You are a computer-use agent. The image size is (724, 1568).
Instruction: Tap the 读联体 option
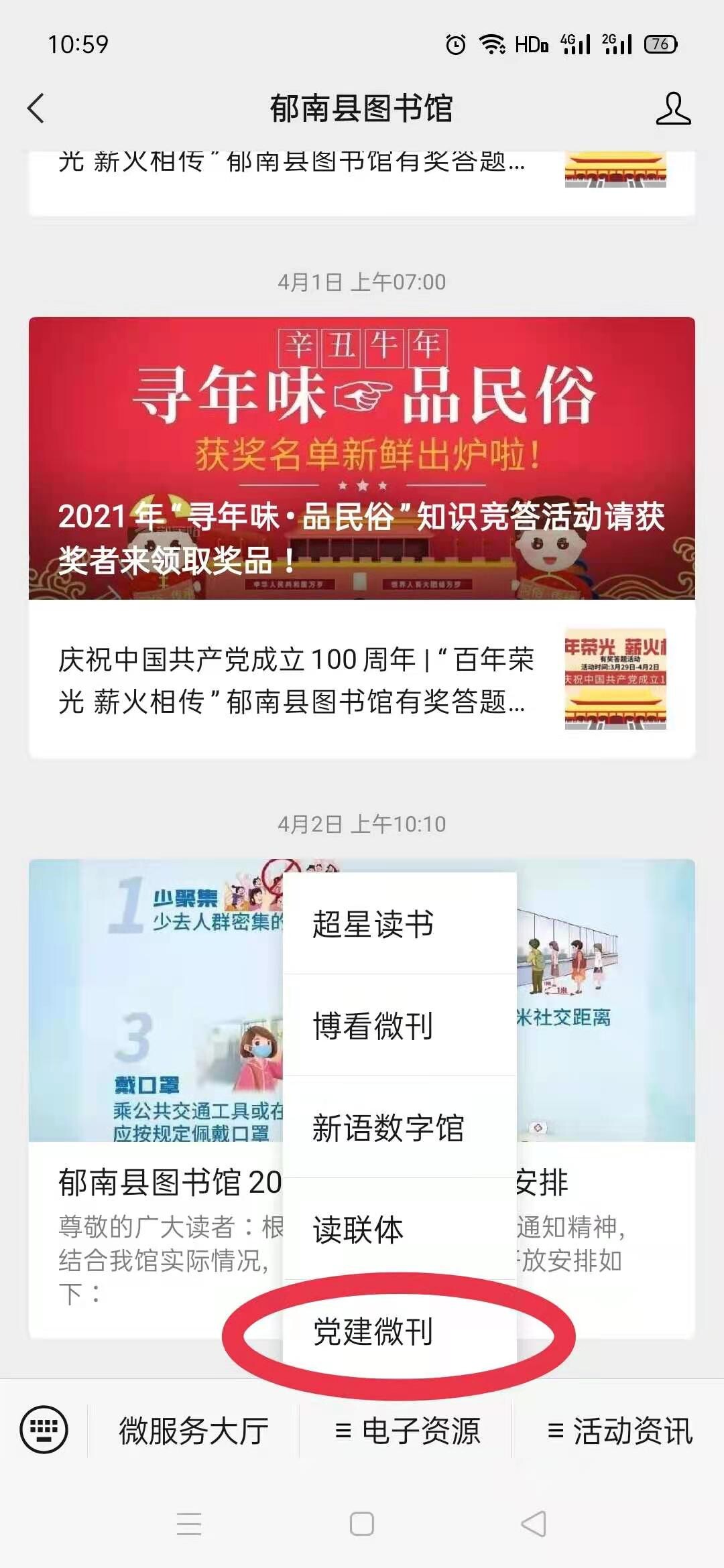[400, 1230]
